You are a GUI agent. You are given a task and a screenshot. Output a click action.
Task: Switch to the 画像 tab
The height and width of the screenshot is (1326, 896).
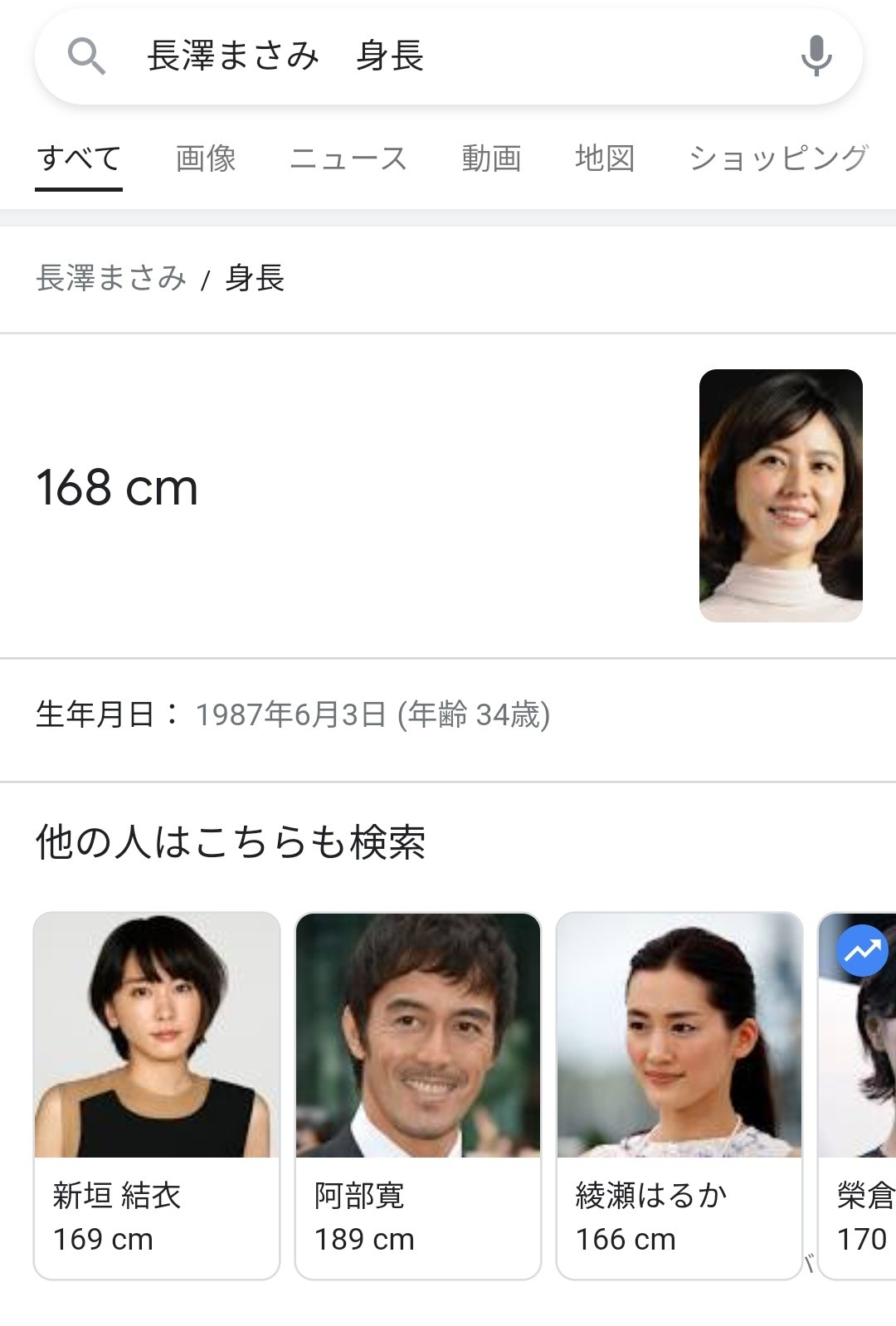pyautogui.click(x=206, y=158)
